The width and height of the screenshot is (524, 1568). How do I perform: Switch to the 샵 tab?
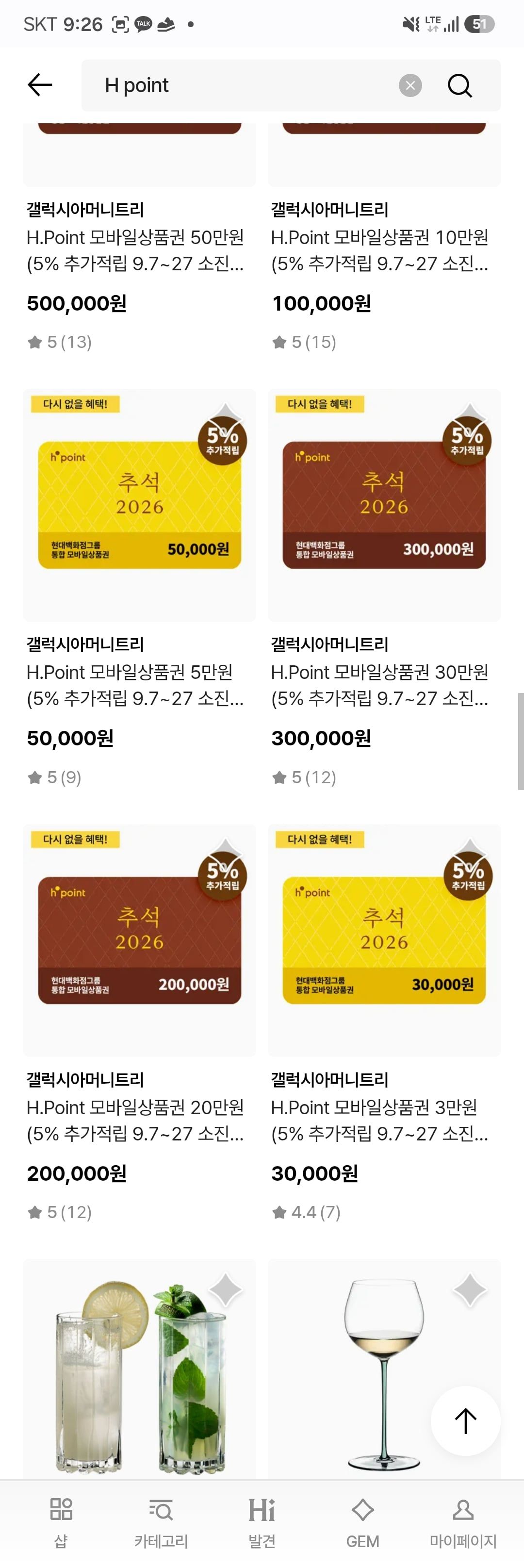click(61, 1523)
